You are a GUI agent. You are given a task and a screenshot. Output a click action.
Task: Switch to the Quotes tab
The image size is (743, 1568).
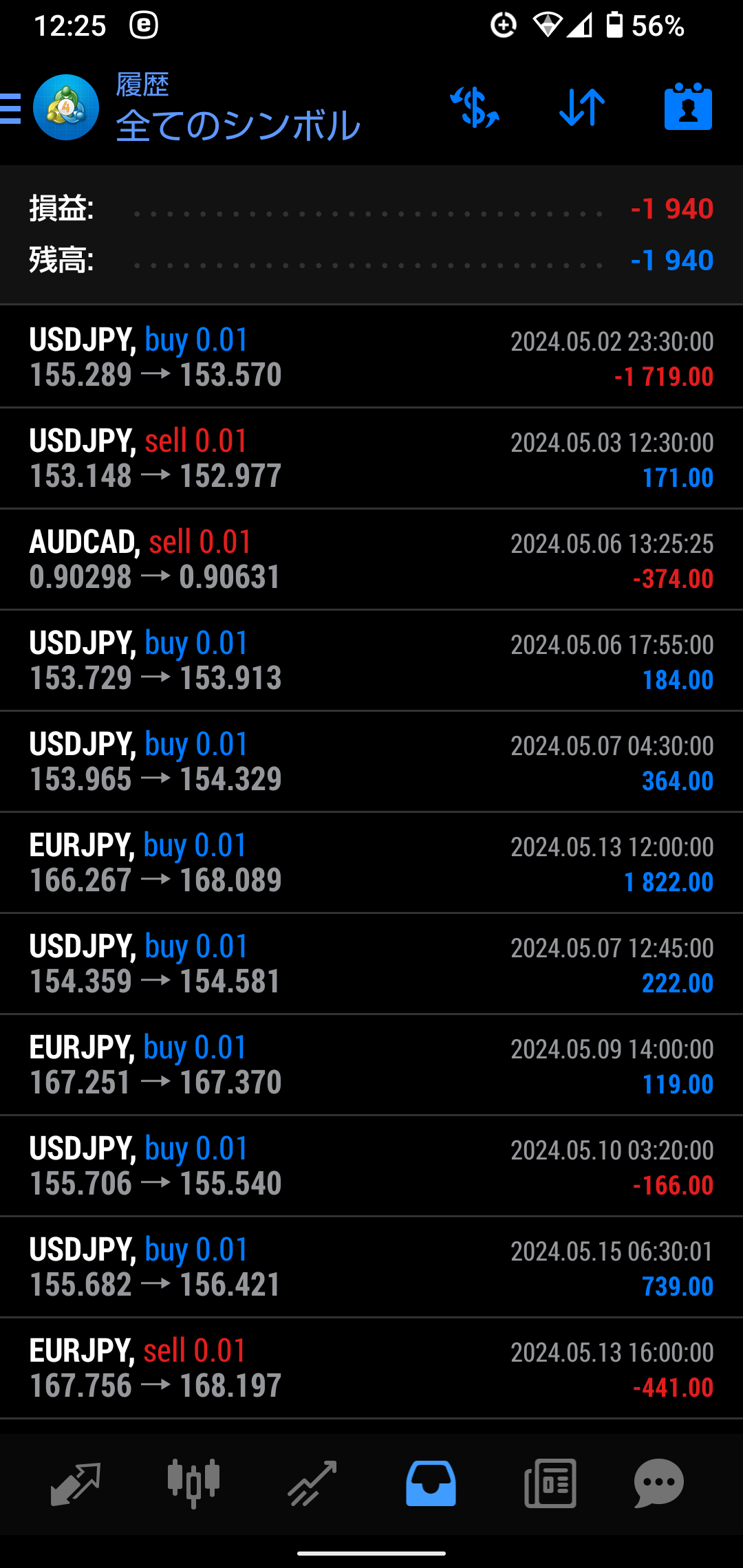76,1483
